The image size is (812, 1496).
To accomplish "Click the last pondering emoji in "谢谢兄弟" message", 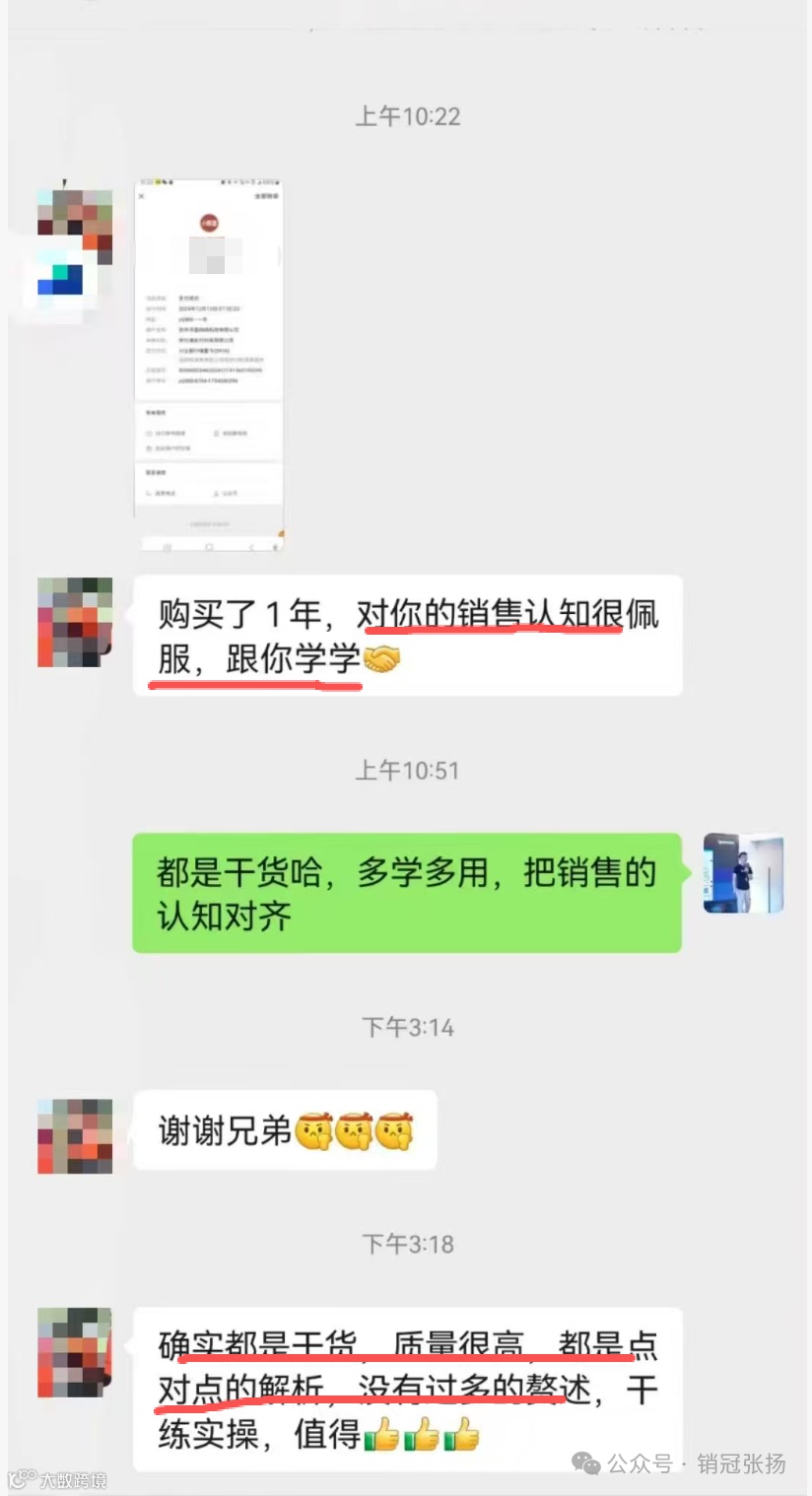I will (395, 1130).
